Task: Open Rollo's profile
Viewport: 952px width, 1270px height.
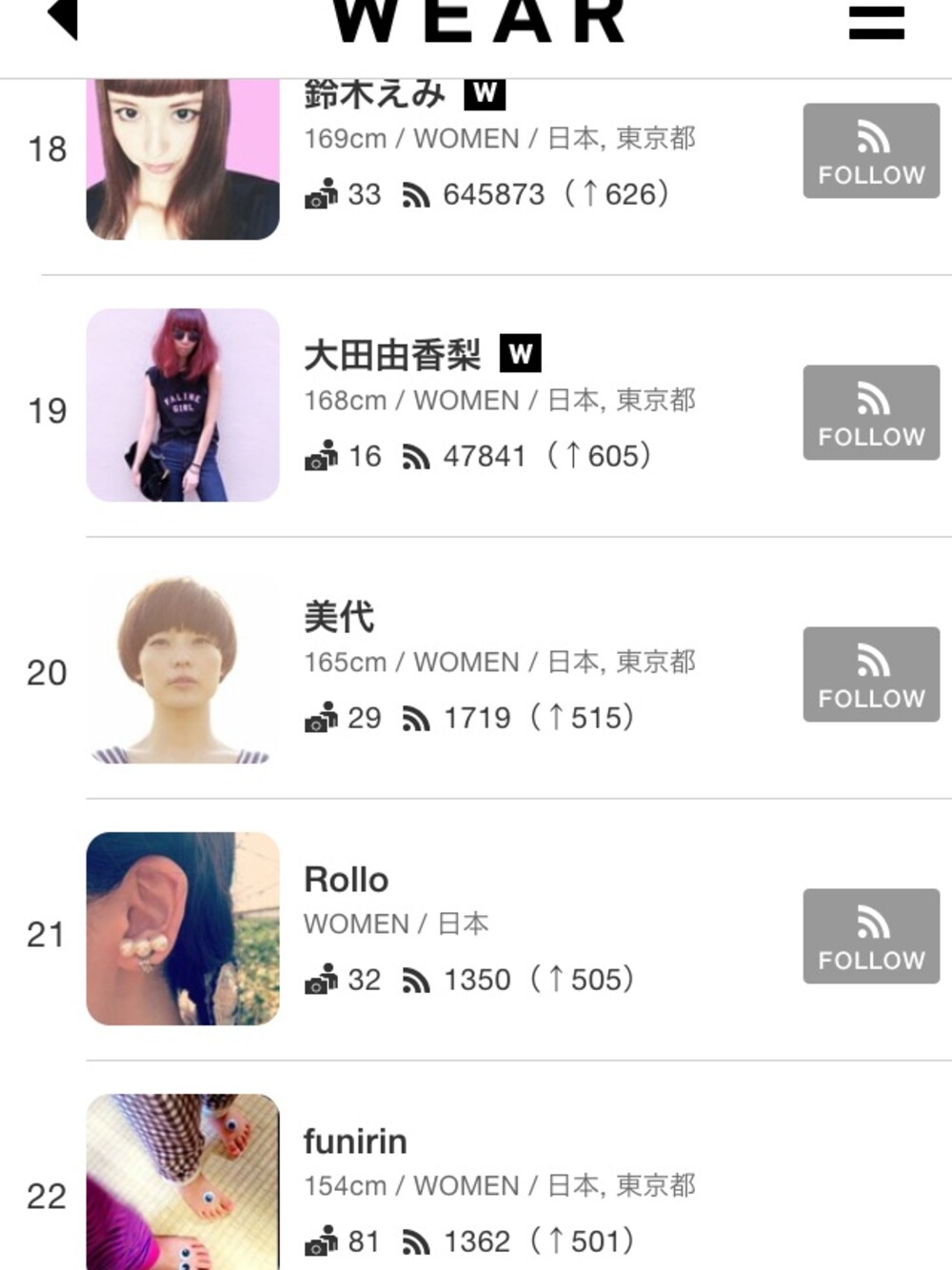Action: click(x=346, y=880)
